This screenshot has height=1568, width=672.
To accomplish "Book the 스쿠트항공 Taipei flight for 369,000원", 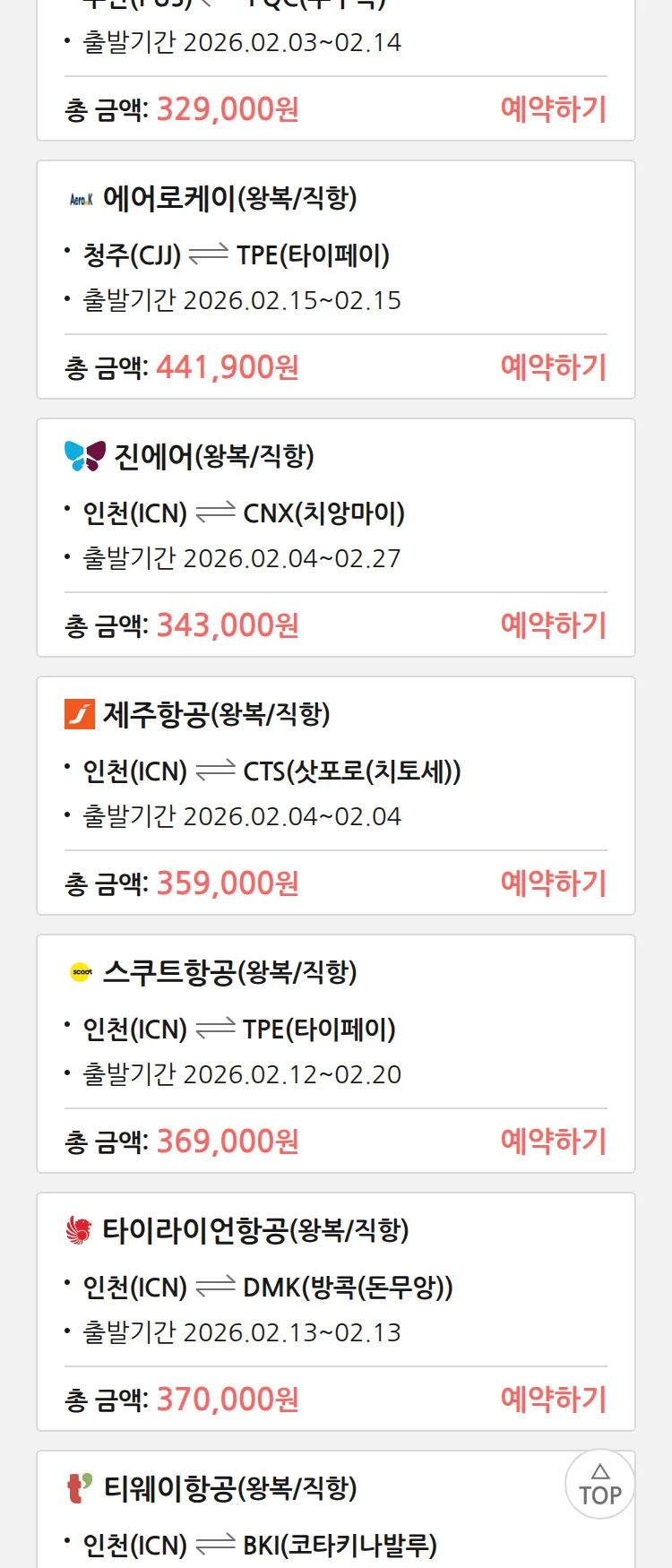I will pos(553,1142).
